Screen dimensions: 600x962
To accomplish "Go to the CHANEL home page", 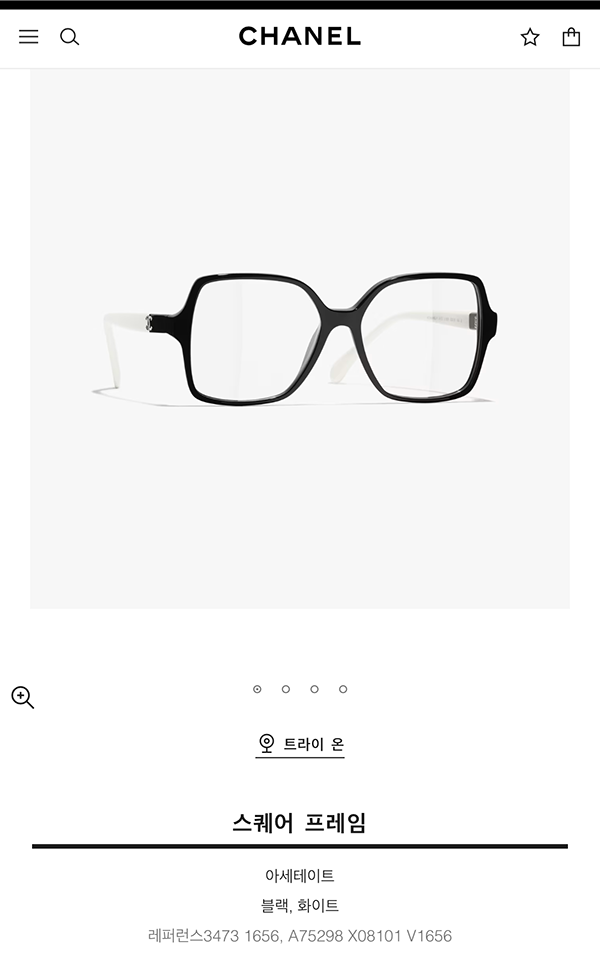I will [x=300, y=37].
